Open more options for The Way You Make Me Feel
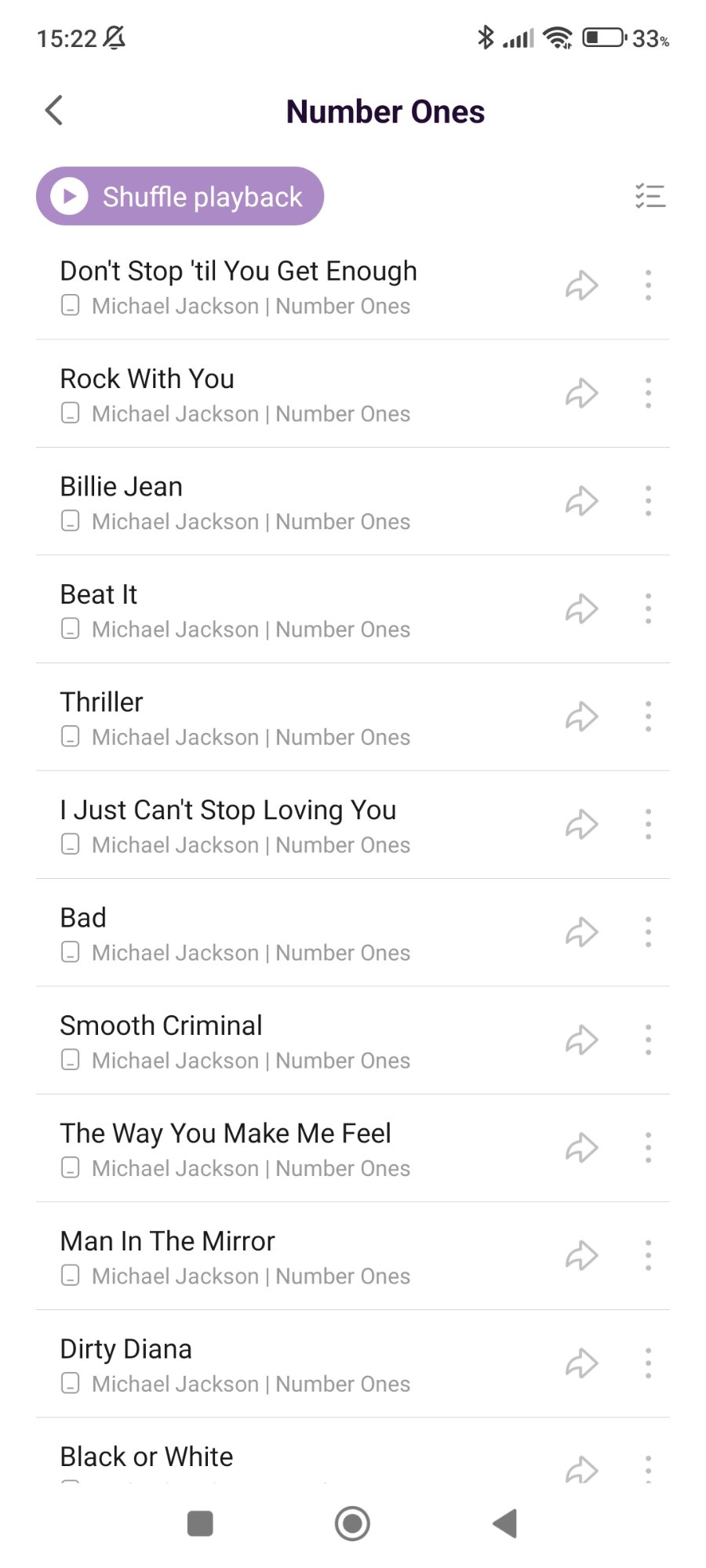Image resolution: width=706 pixels, height=1568 pixels. click(648, 1148)
